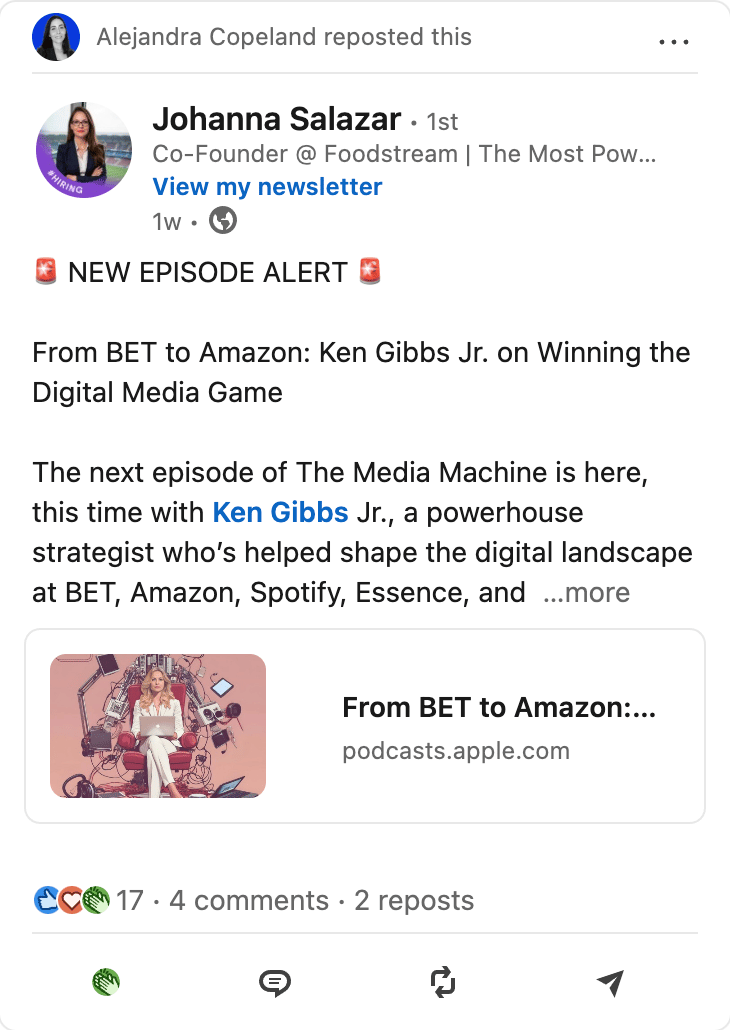Open the post overflow menu

click(x=674, y=42)
